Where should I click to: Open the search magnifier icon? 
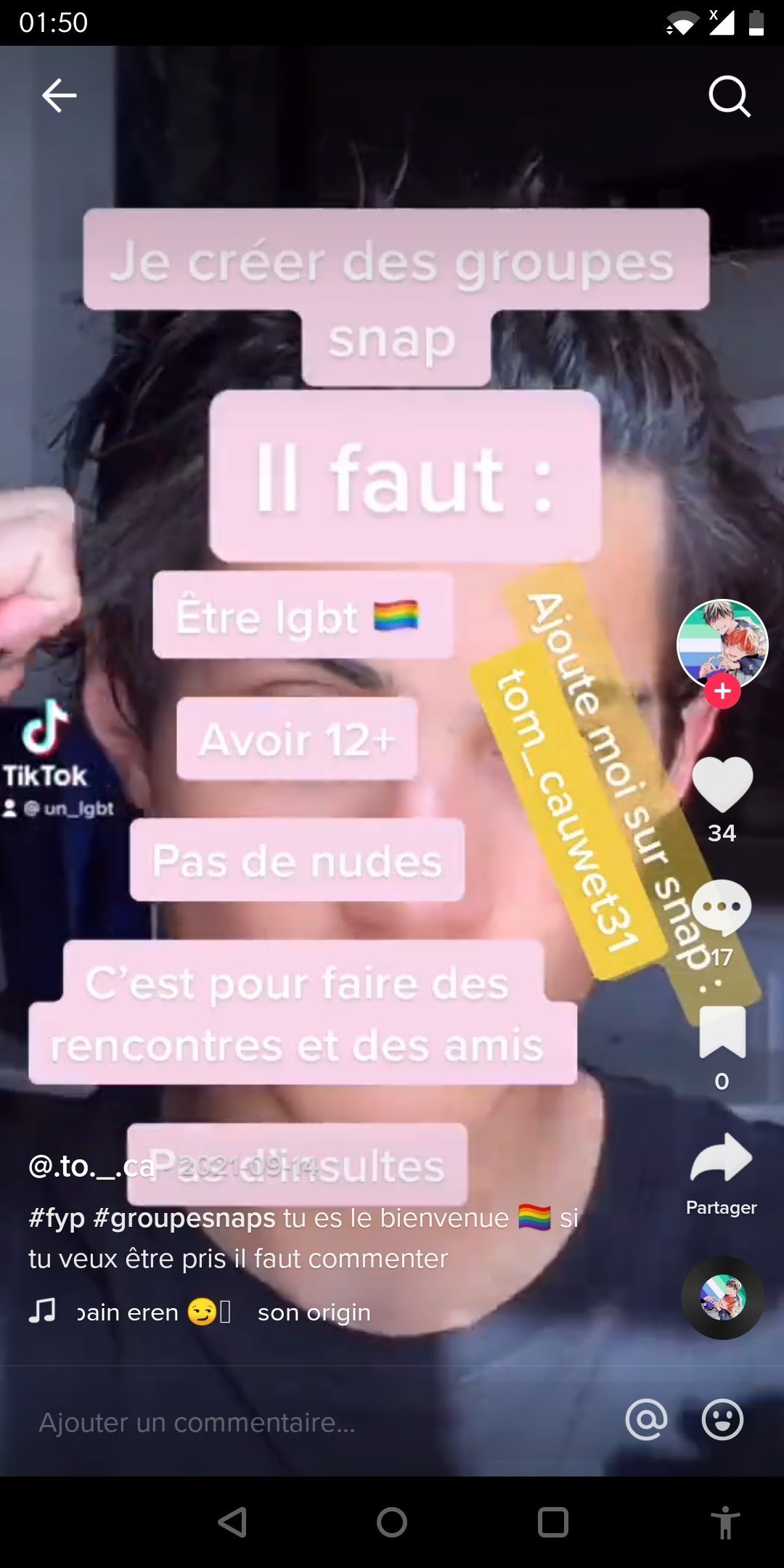[729, 96]
